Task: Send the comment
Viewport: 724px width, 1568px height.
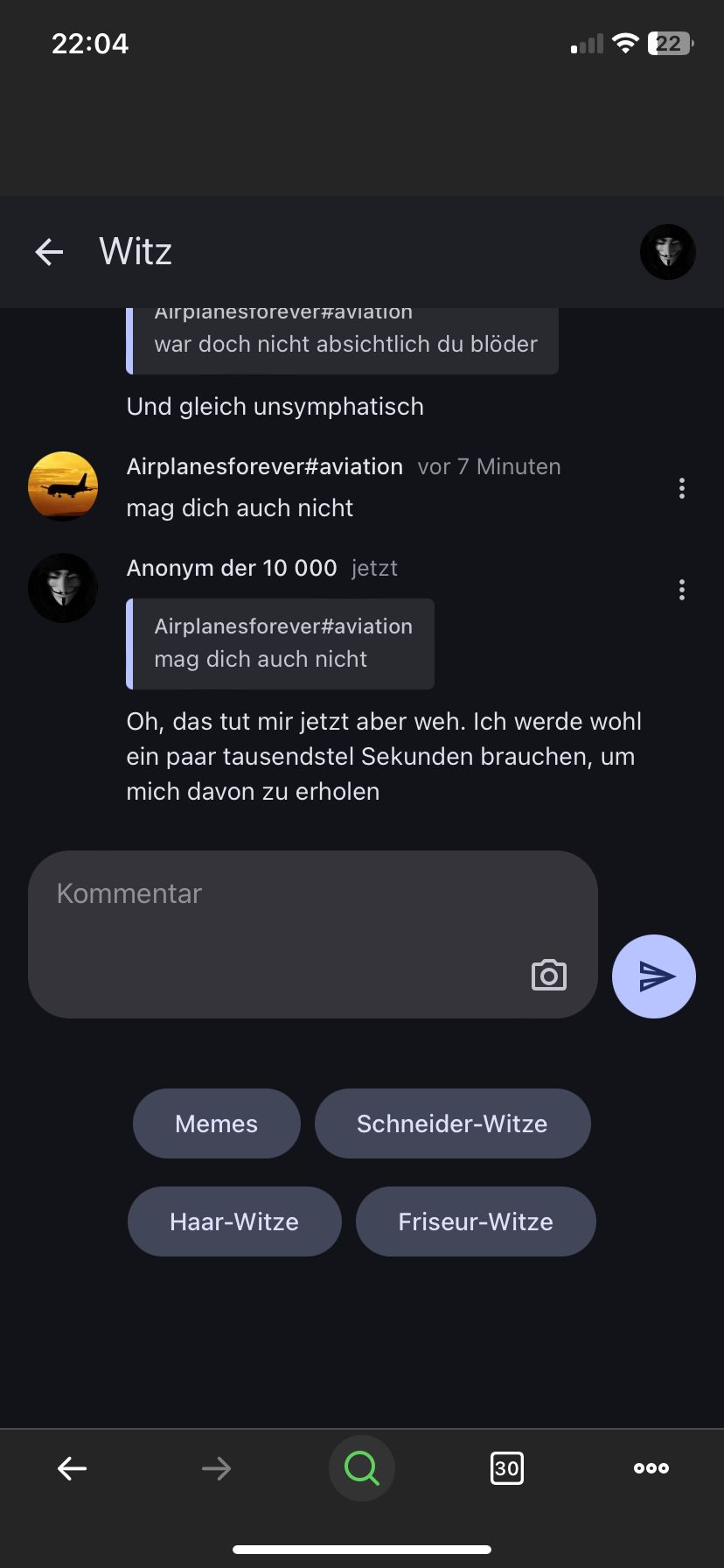Action: point(654,976)
